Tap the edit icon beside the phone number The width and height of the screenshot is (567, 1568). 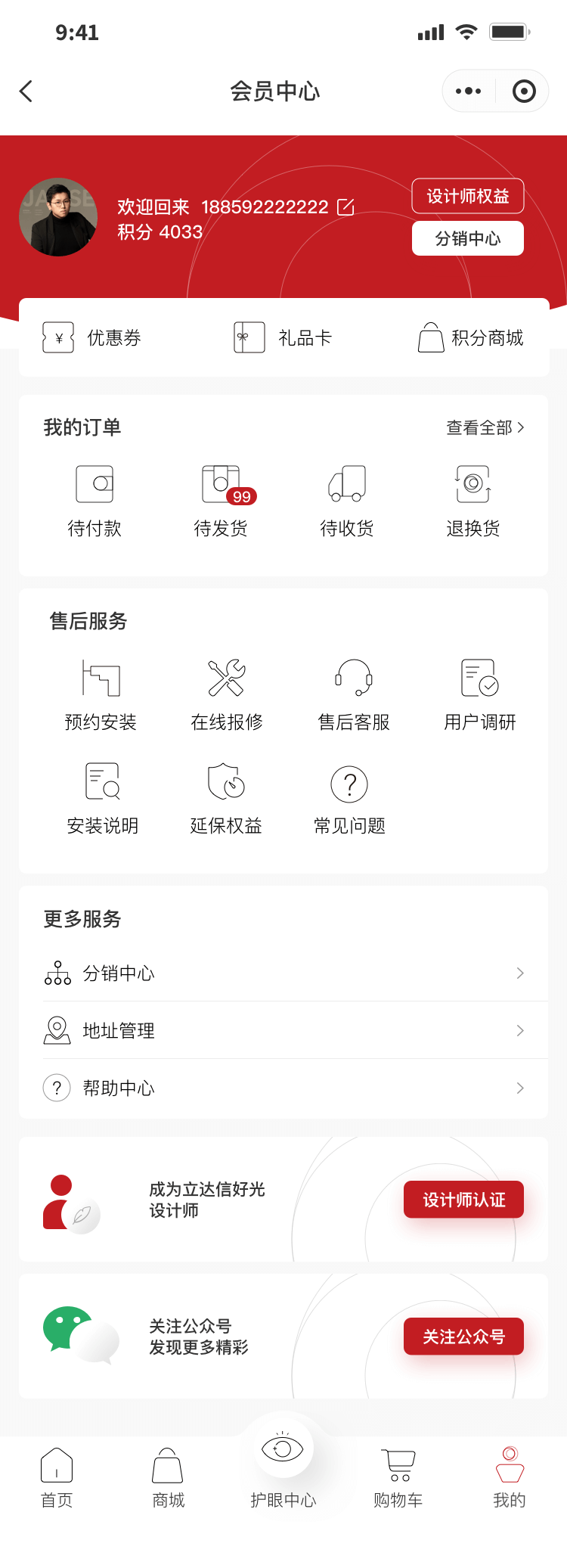(x=345, y=207)
